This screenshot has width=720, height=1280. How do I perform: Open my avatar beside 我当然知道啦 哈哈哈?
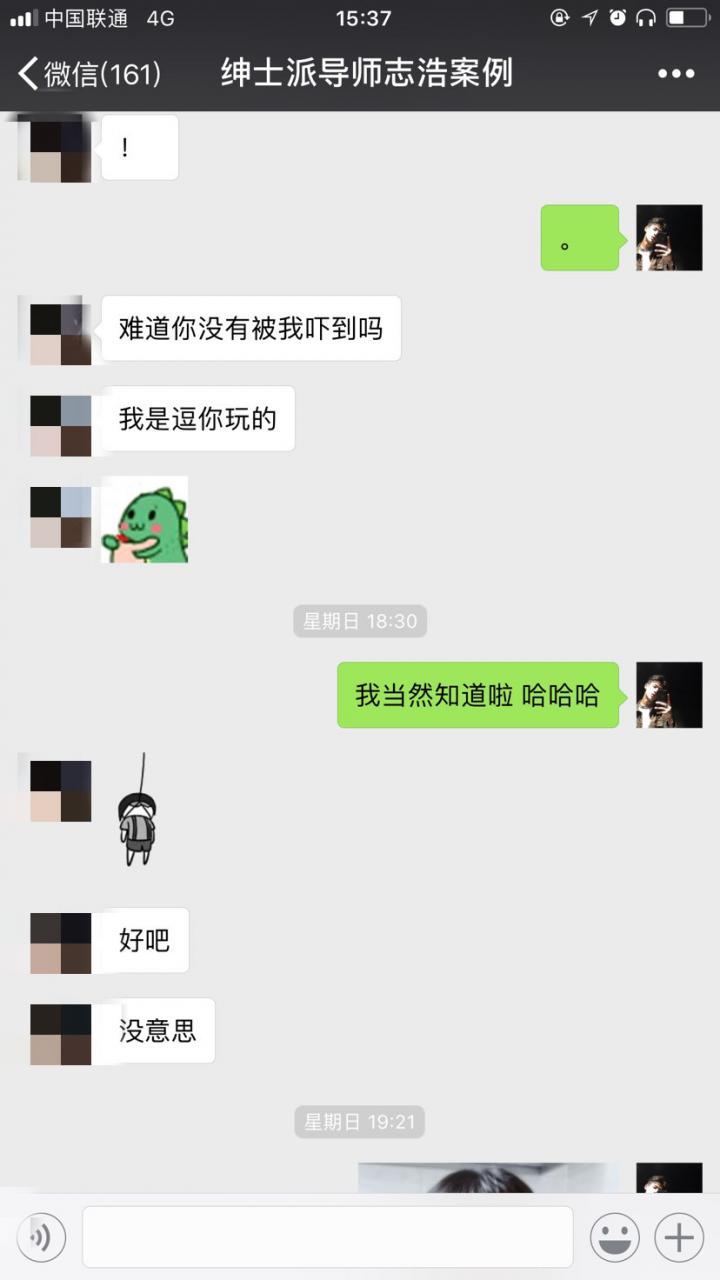click(x=669, y=695)
